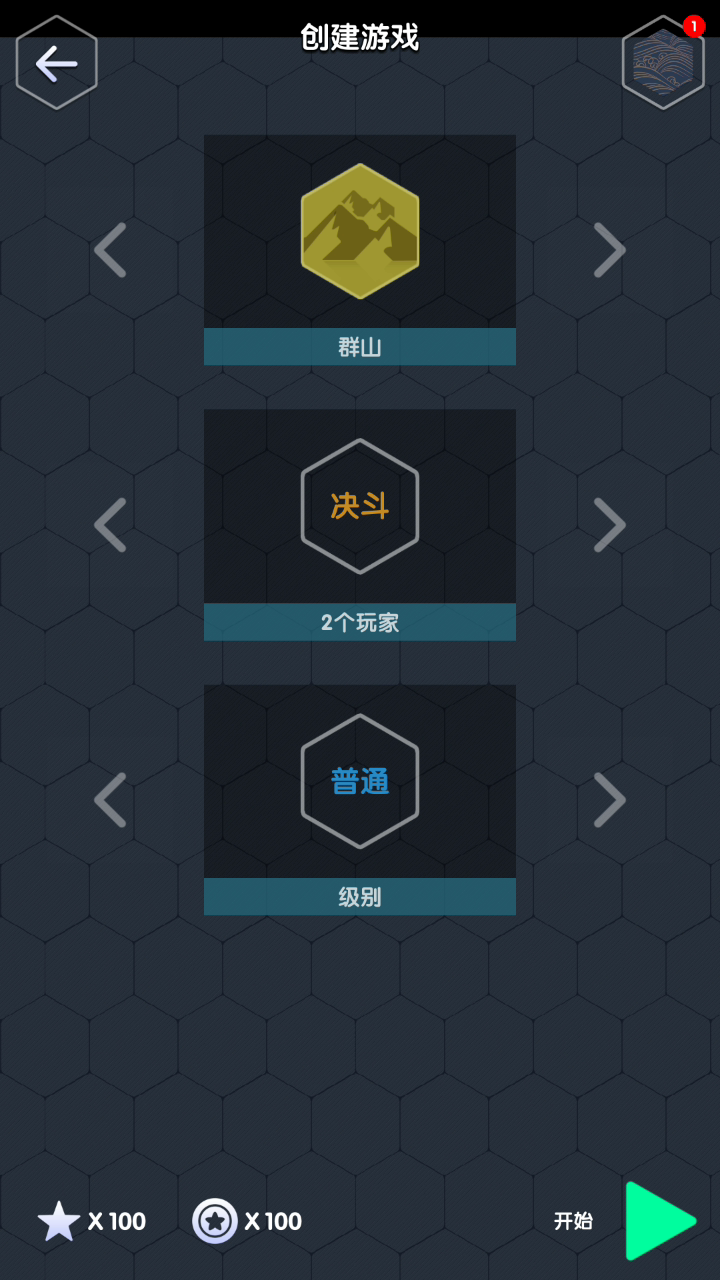Open the wave profile badge with notification
This screenshot has width=720, height=1280.
point(663,63)
